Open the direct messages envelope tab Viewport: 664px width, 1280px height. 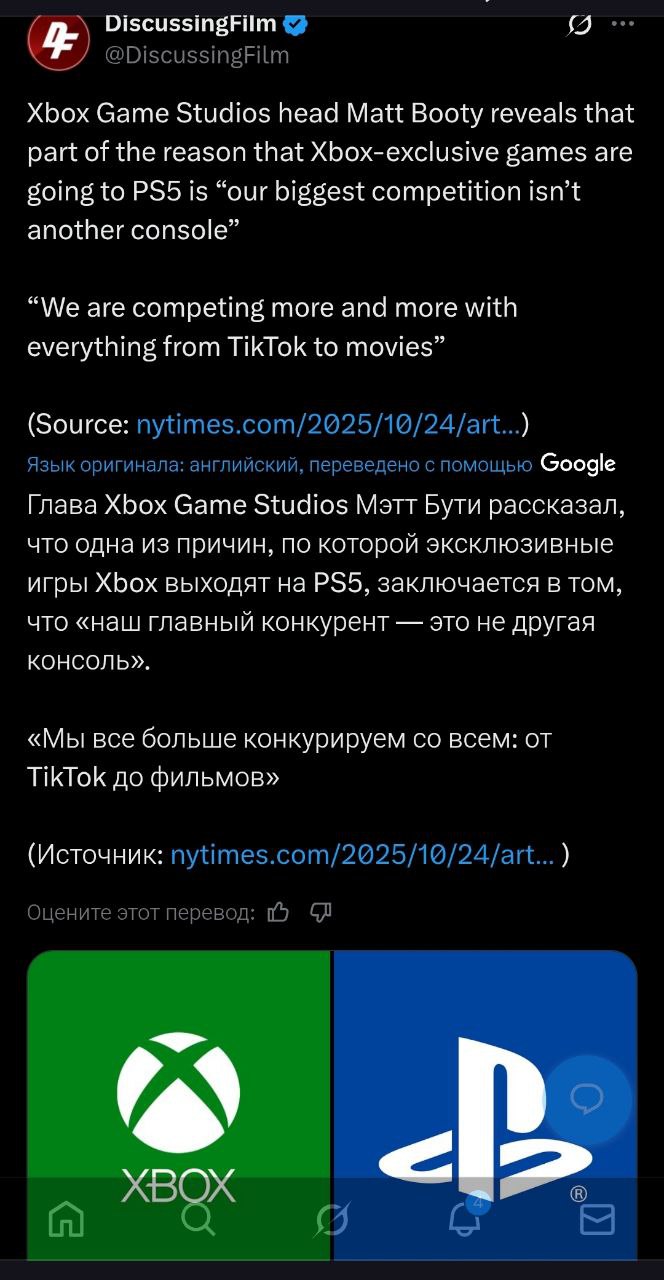click(597, 1219)
